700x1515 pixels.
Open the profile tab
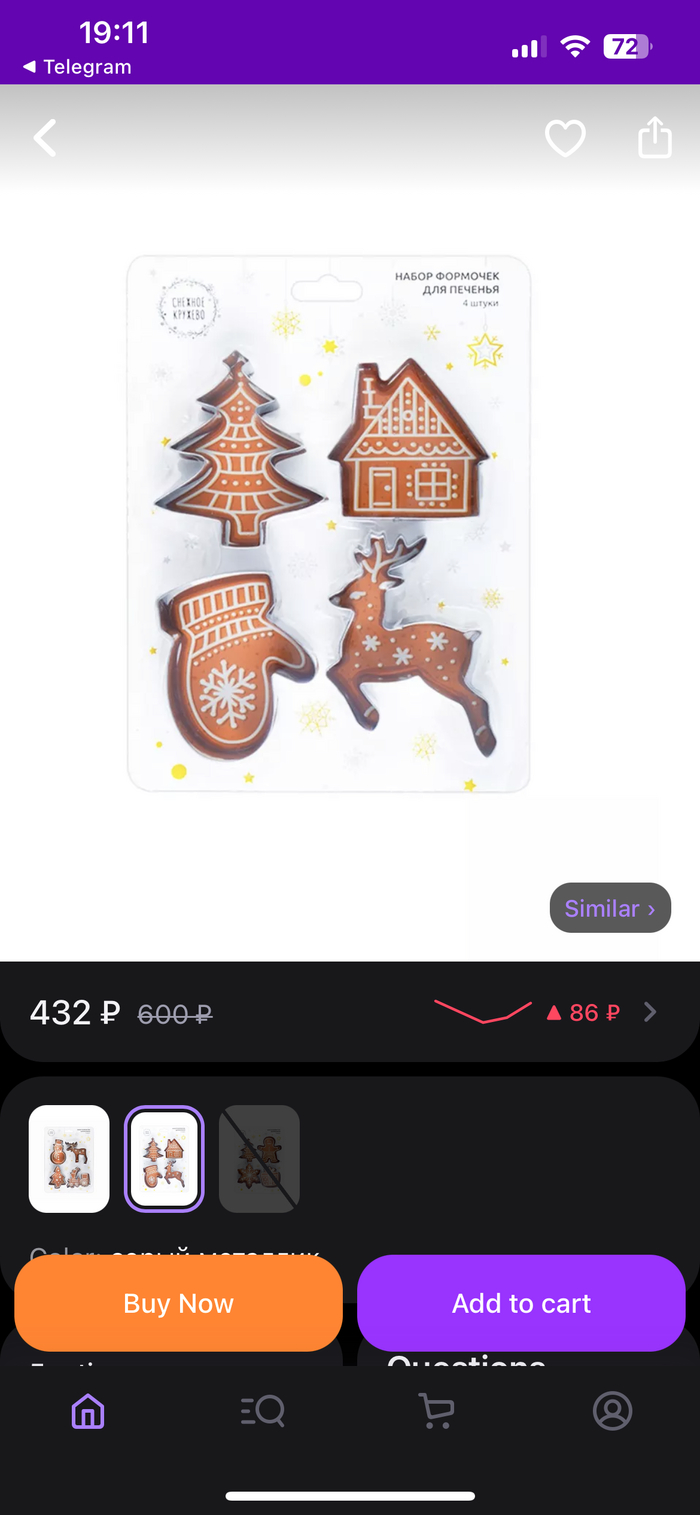(x=612, y=1411)
